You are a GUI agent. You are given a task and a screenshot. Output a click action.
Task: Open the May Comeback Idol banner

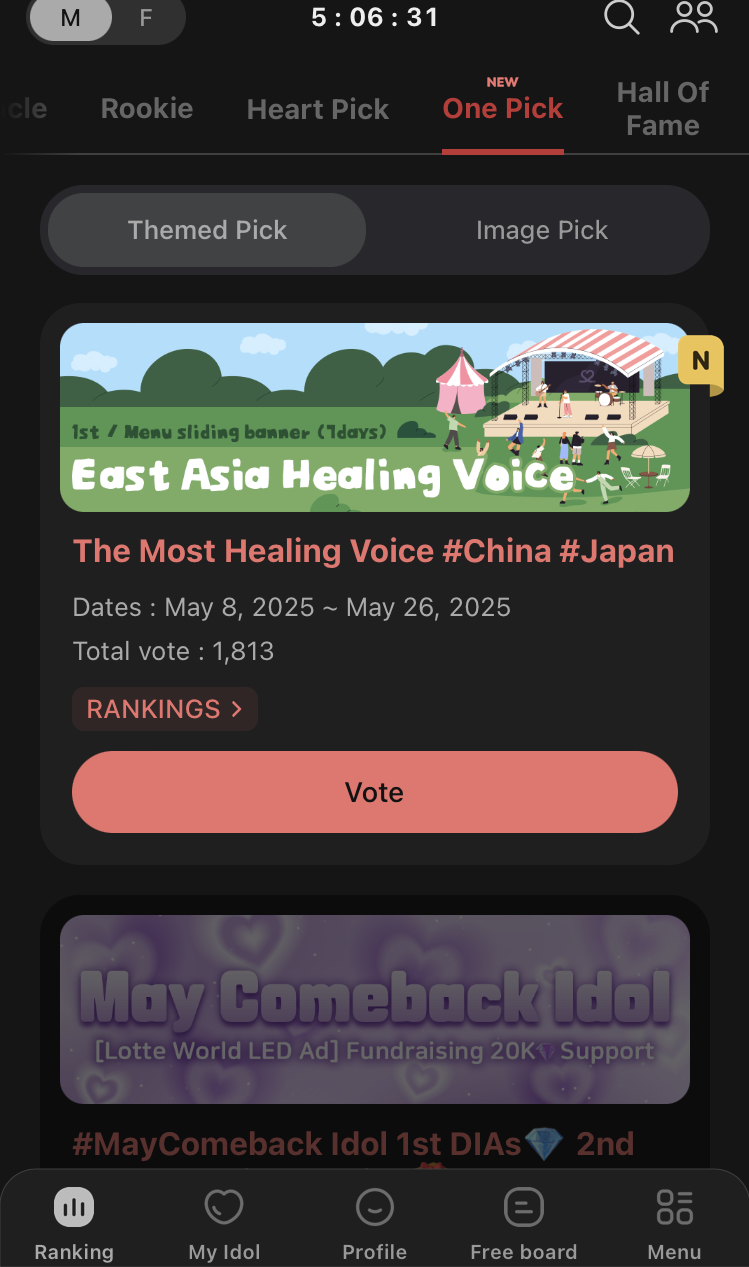click(374, 1009)
